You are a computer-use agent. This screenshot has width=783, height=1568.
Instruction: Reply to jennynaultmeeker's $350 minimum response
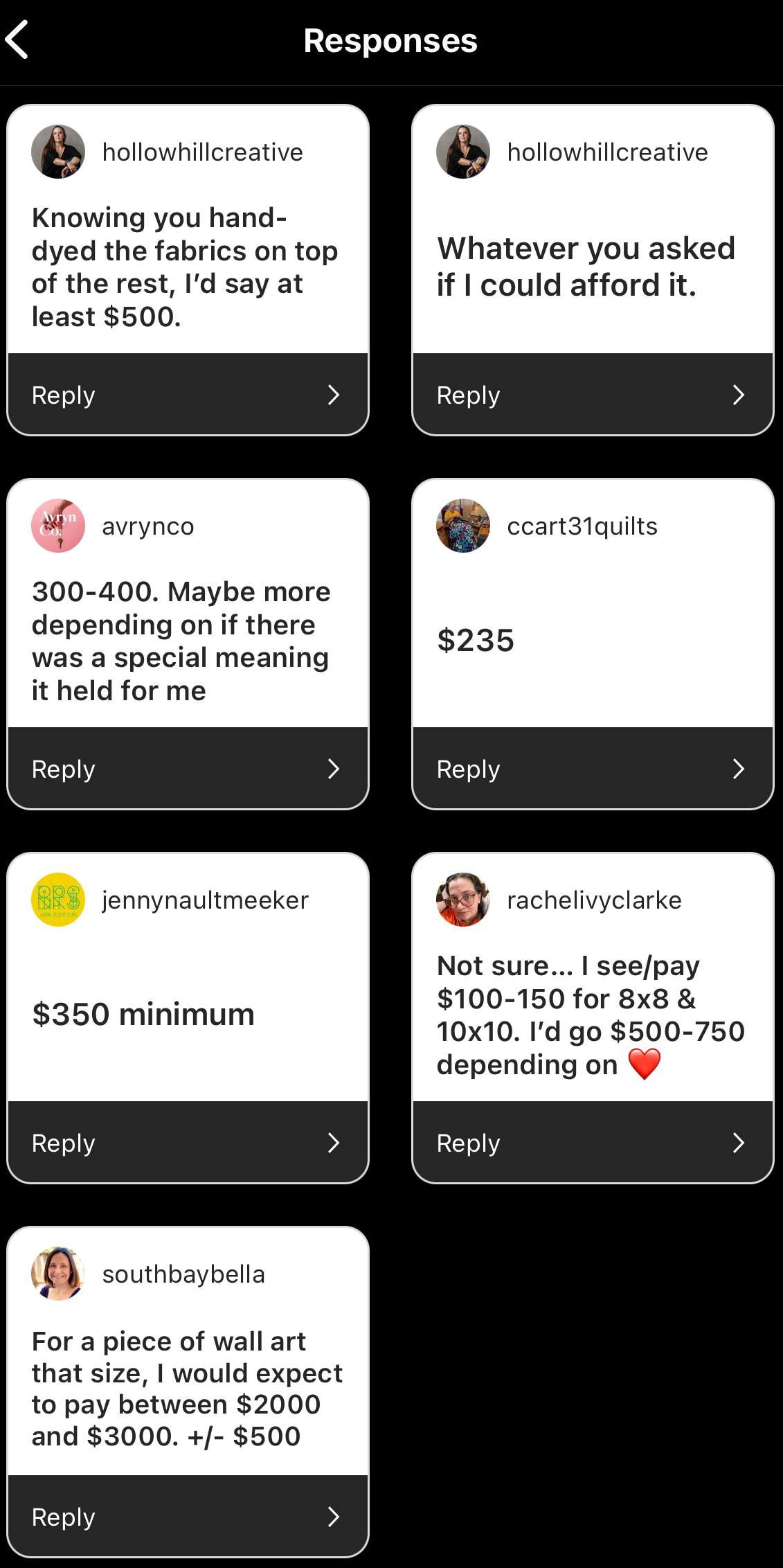187,1143
